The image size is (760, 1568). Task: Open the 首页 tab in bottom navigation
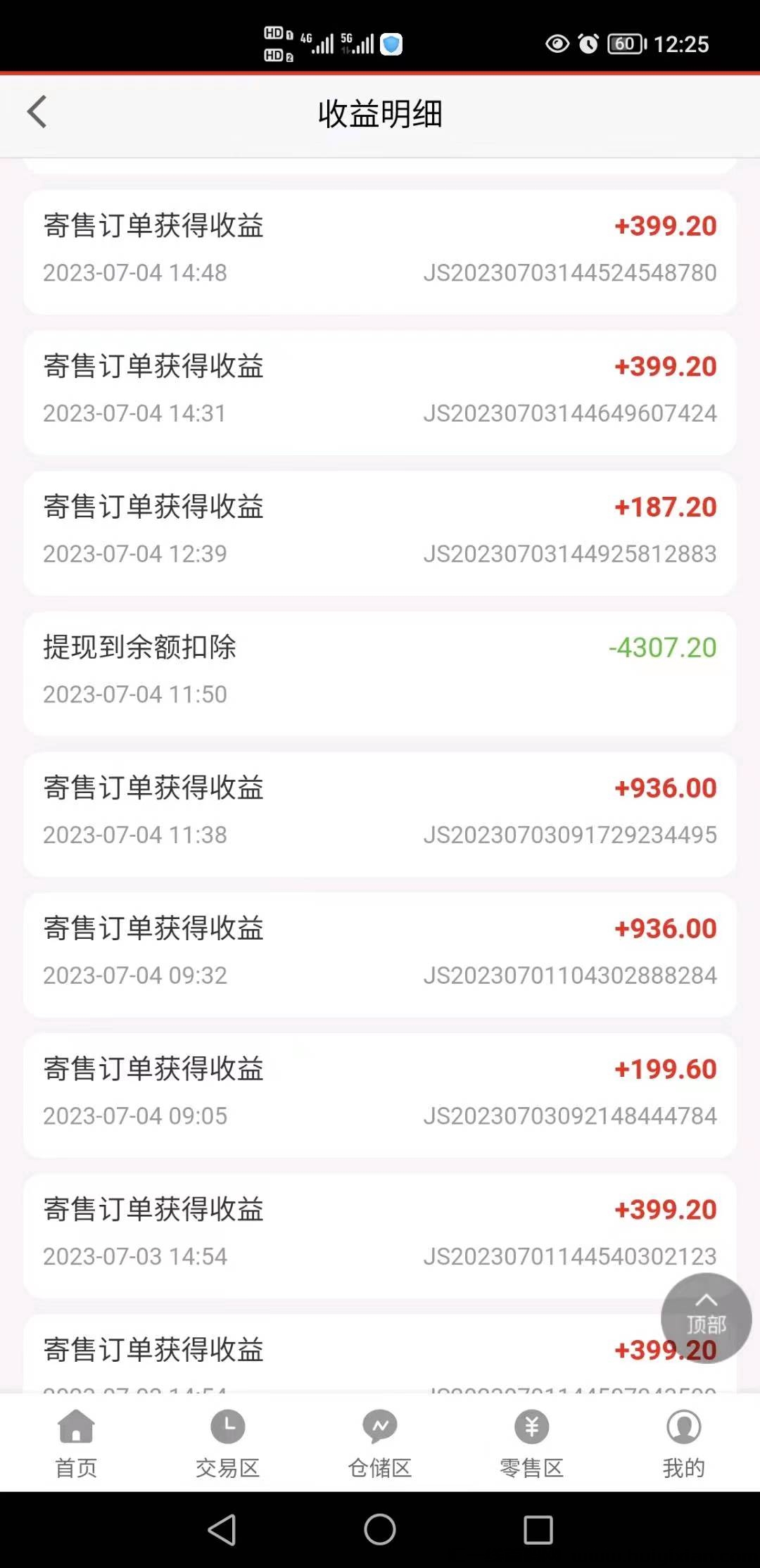(75, 1443)
